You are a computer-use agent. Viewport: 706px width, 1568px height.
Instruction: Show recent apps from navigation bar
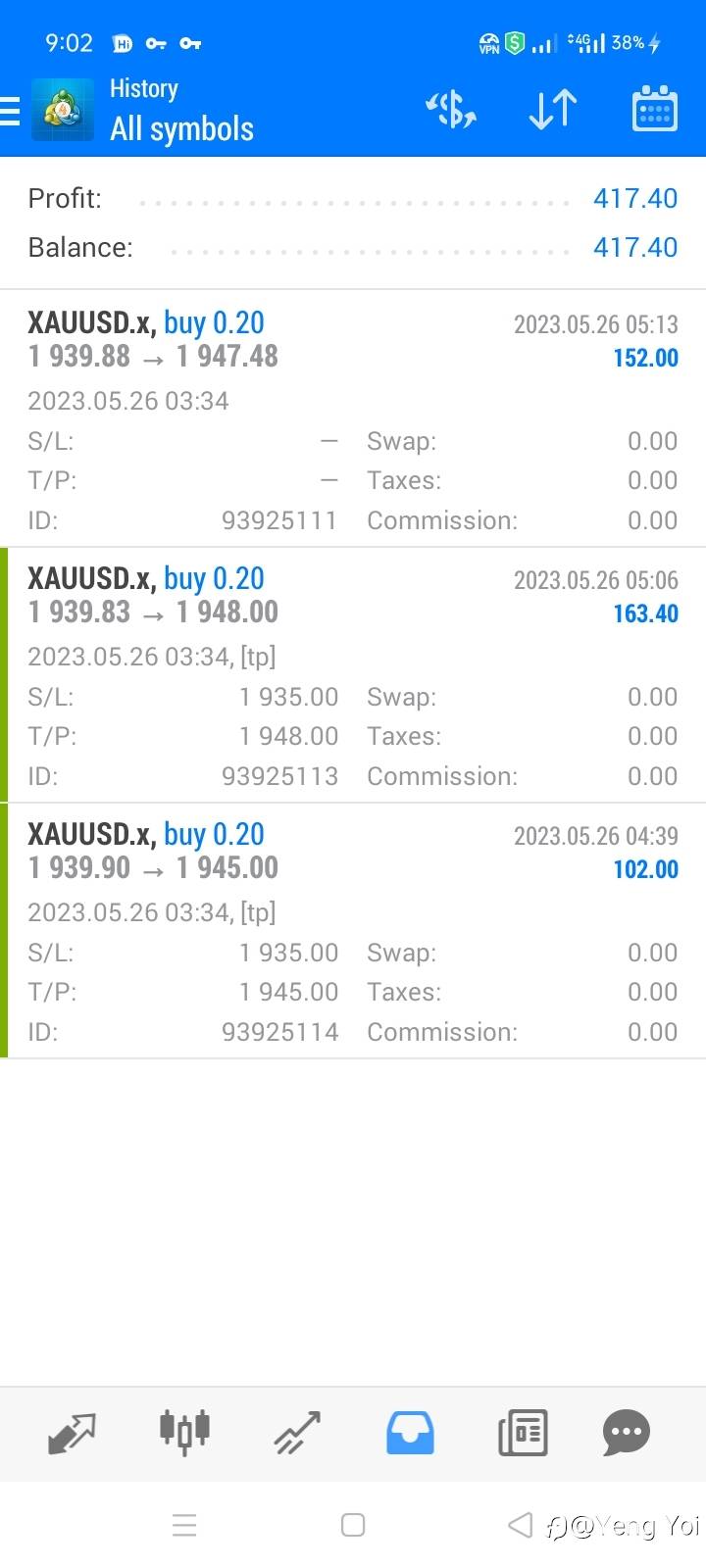tap(184, 1525)
